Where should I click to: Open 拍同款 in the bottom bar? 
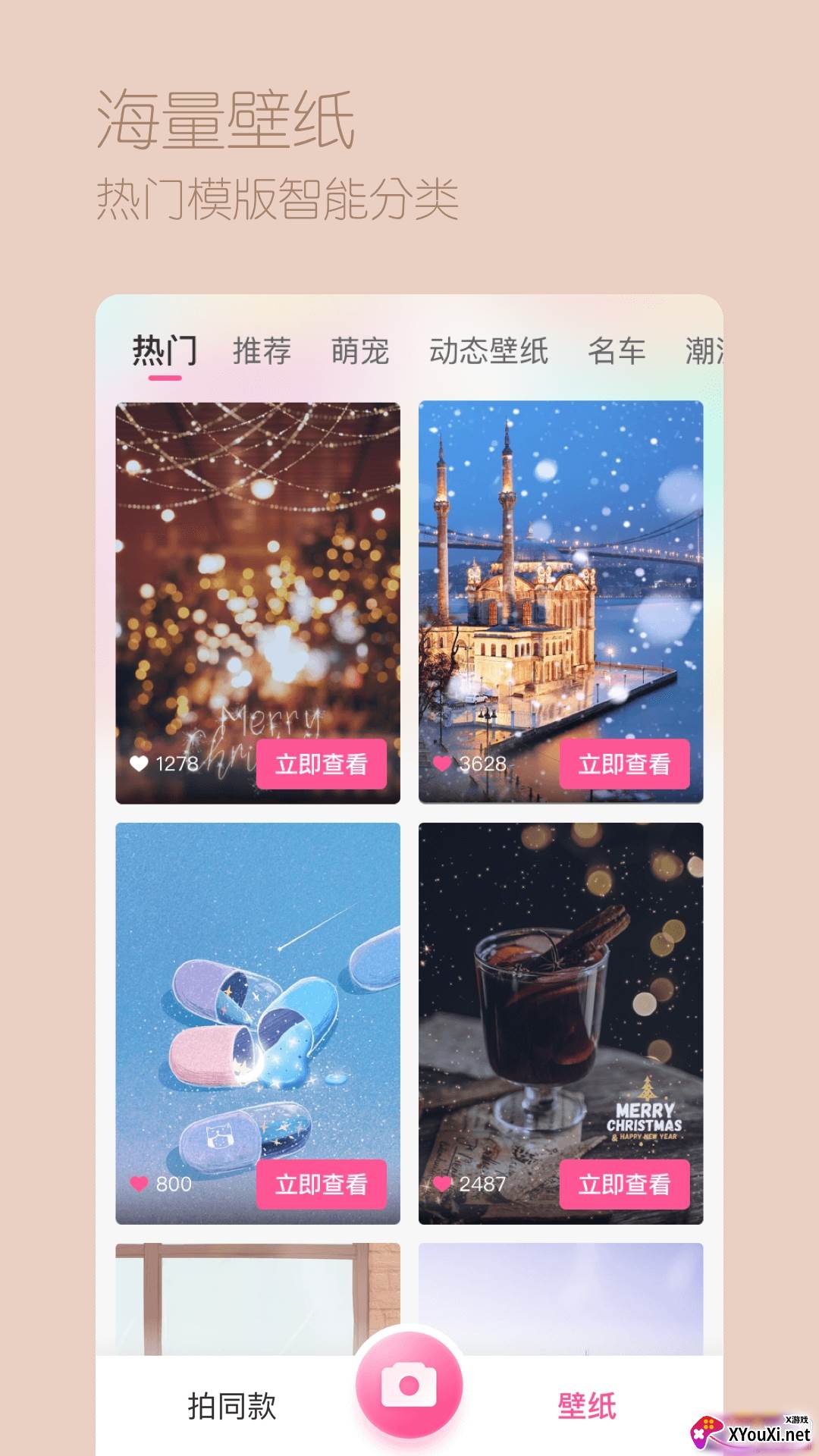pos(231,1403)
